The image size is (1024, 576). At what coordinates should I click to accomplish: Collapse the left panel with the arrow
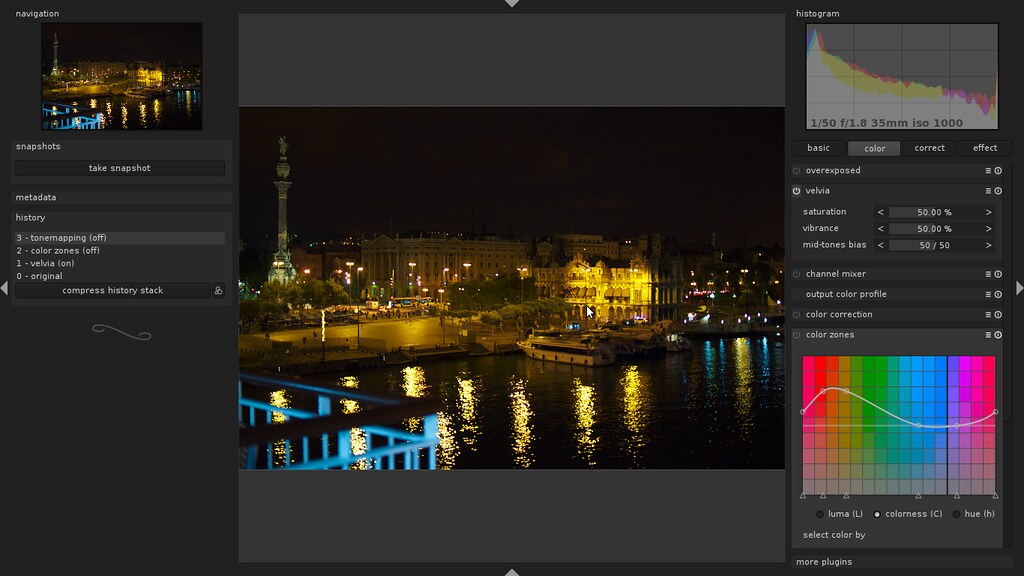[x=5, y=288]
